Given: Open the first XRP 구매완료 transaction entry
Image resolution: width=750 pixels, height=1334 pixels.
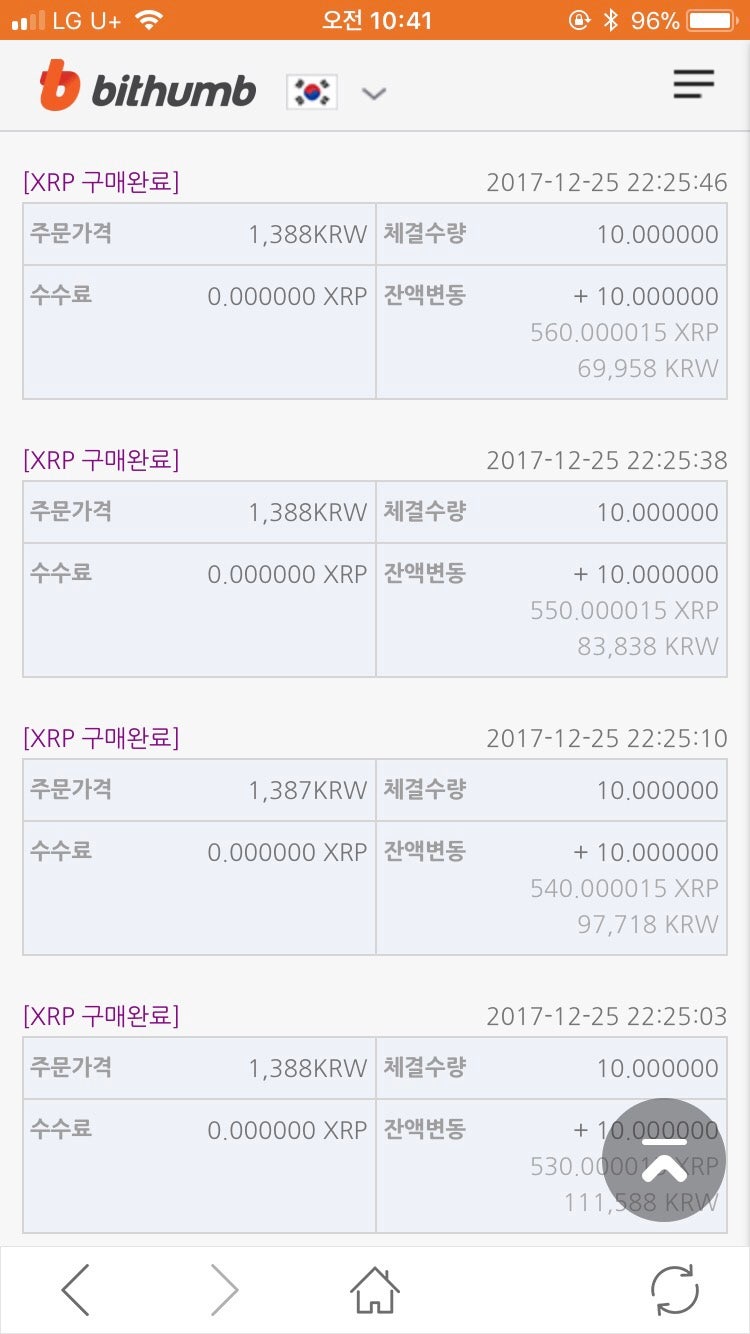Looking at the screenshot, I should click(x=100, y=182).
